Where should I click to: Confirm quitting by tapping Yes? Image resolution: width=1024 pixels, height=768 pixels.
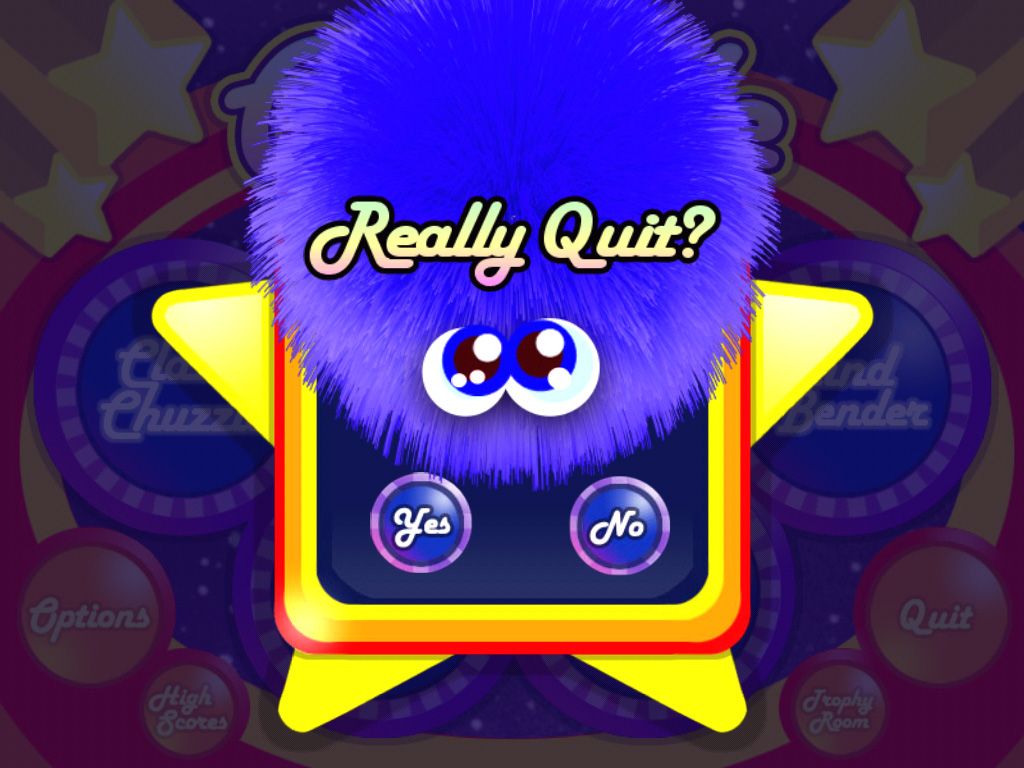420,524
